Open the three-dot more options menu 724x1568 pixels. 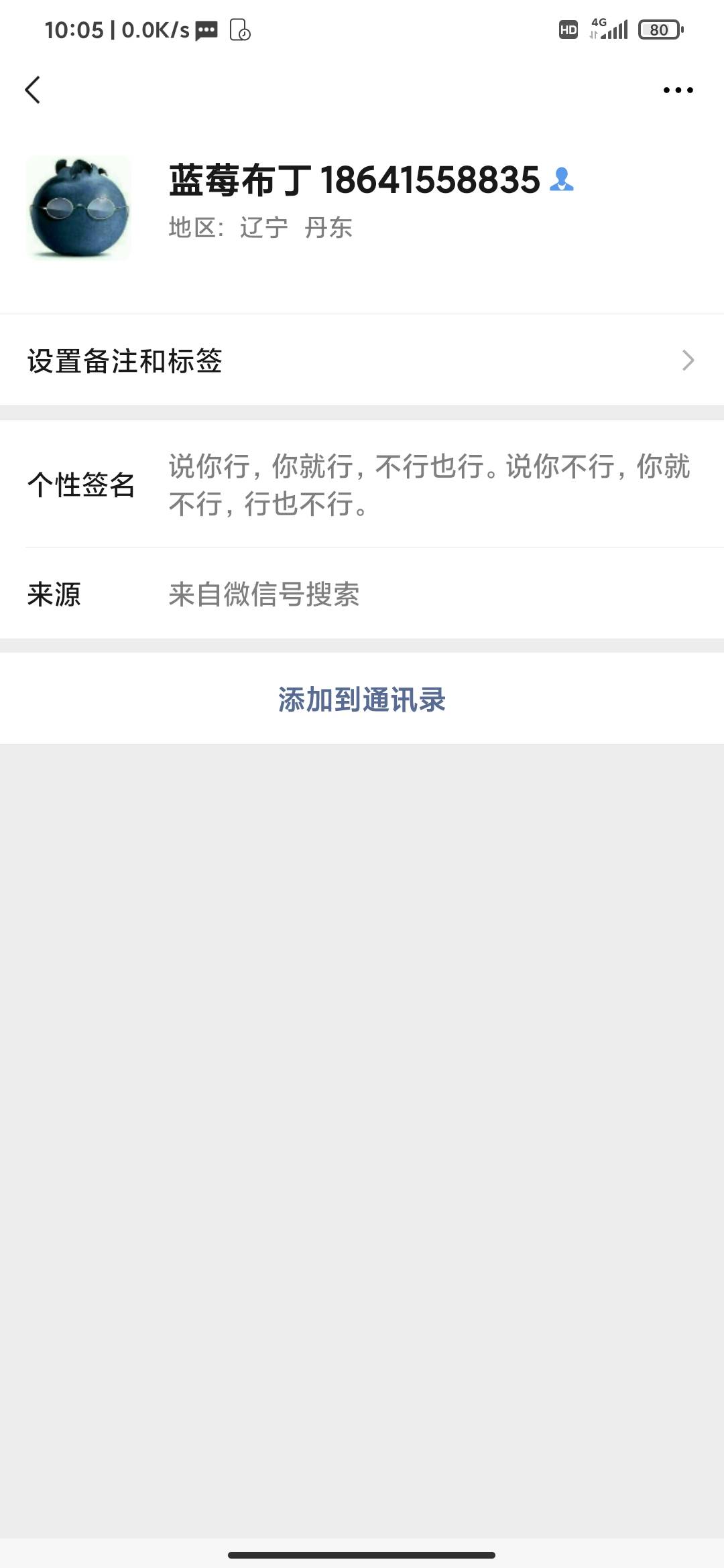click(678, 90)
